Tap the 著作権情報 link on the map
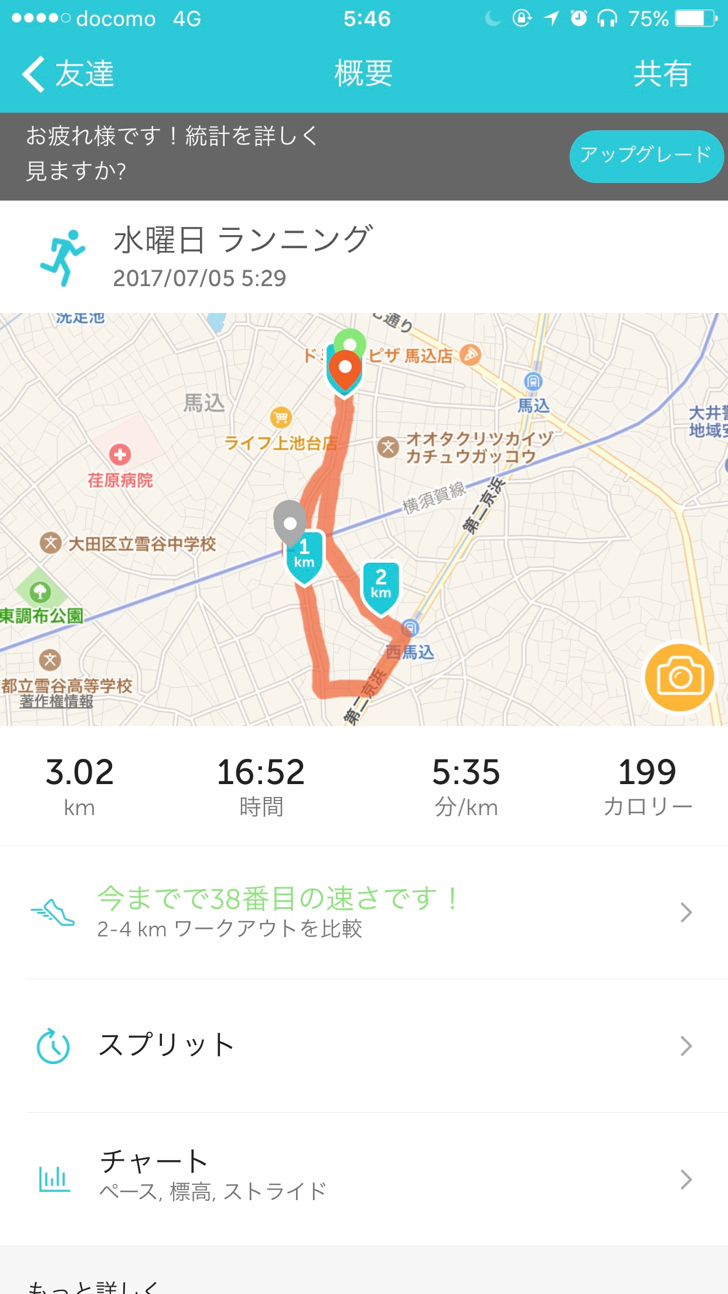This screenshot has width=728, height=1294. click(x=57, y=701)
